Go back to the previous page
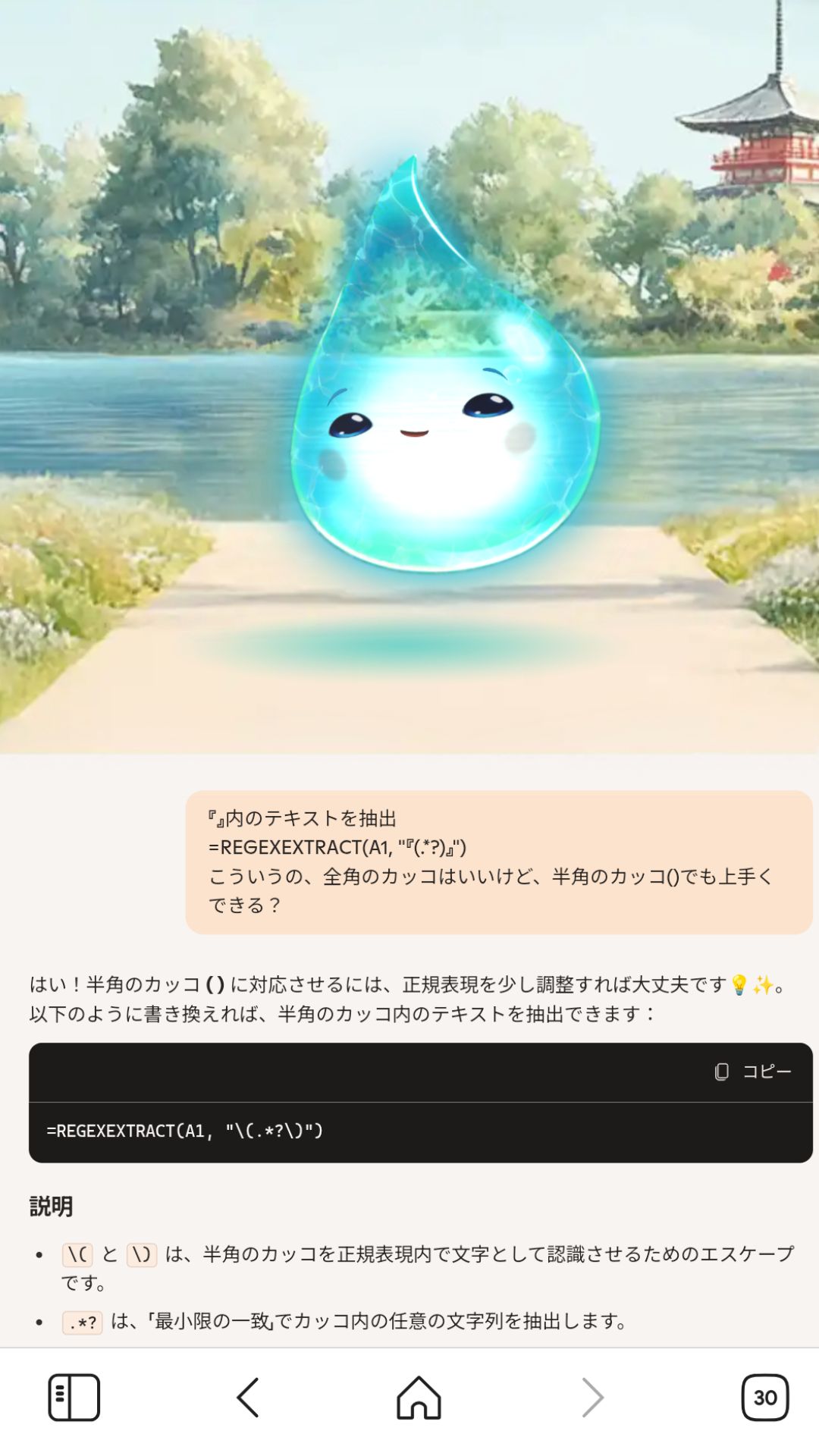This screenshot has width=819, height=1456. point(248,1397)
